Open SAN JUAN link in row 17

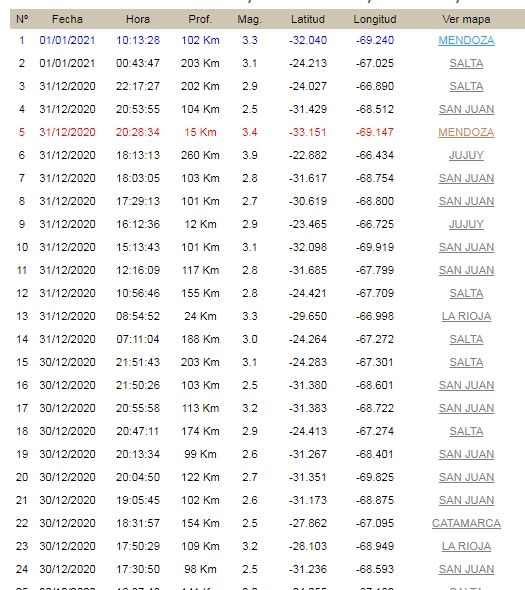[466, 408]
